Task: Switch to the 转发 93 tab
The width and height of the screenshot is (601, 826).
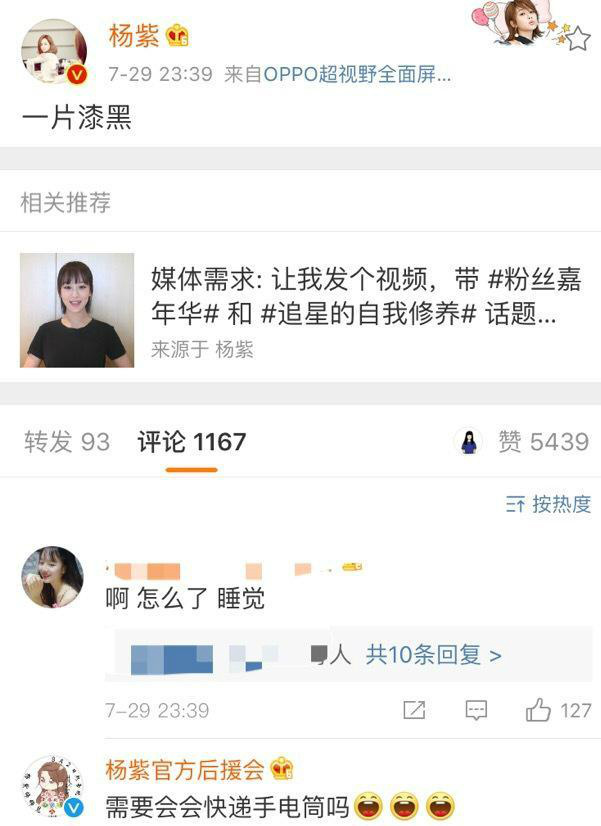Action: click(67, 442)
